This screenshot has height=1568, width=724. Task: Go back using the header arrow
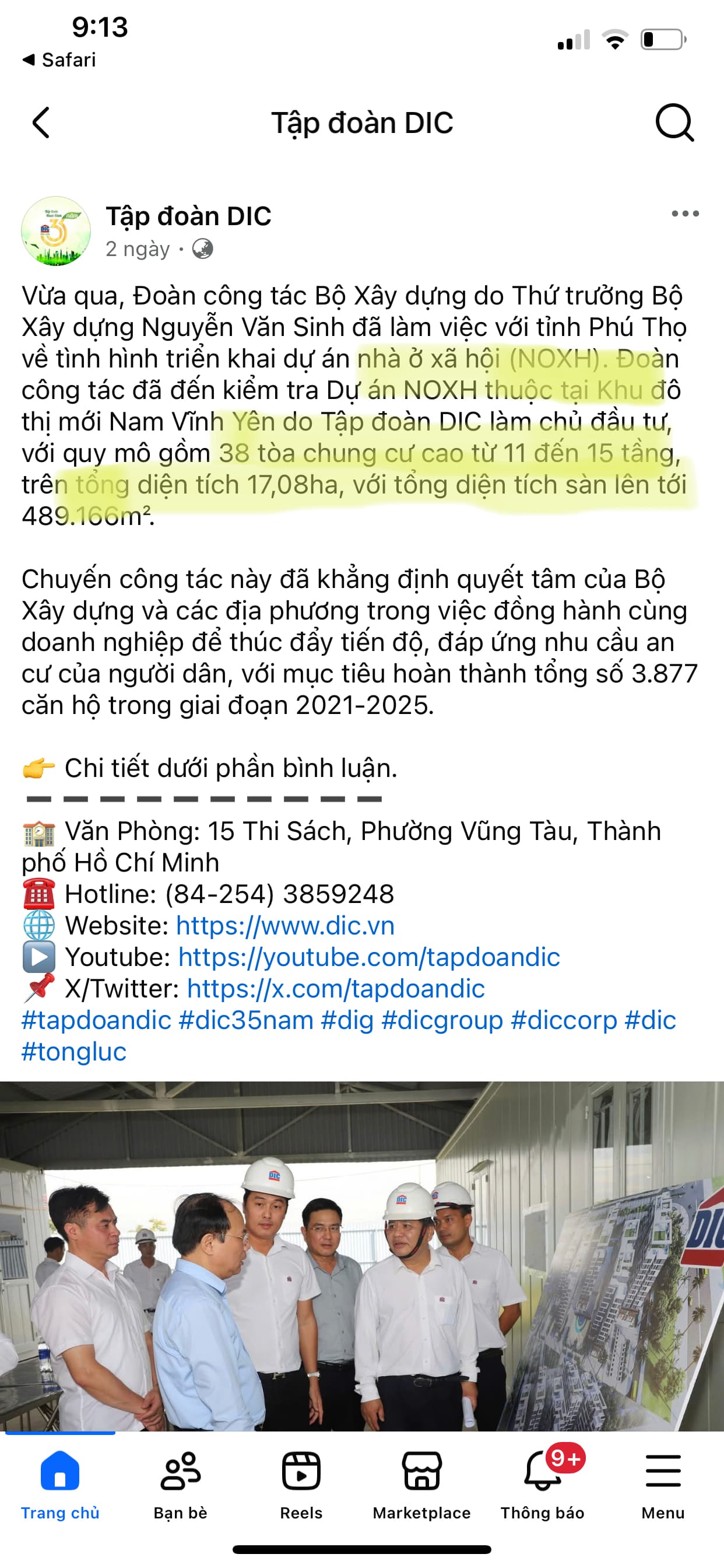point(41,123)
